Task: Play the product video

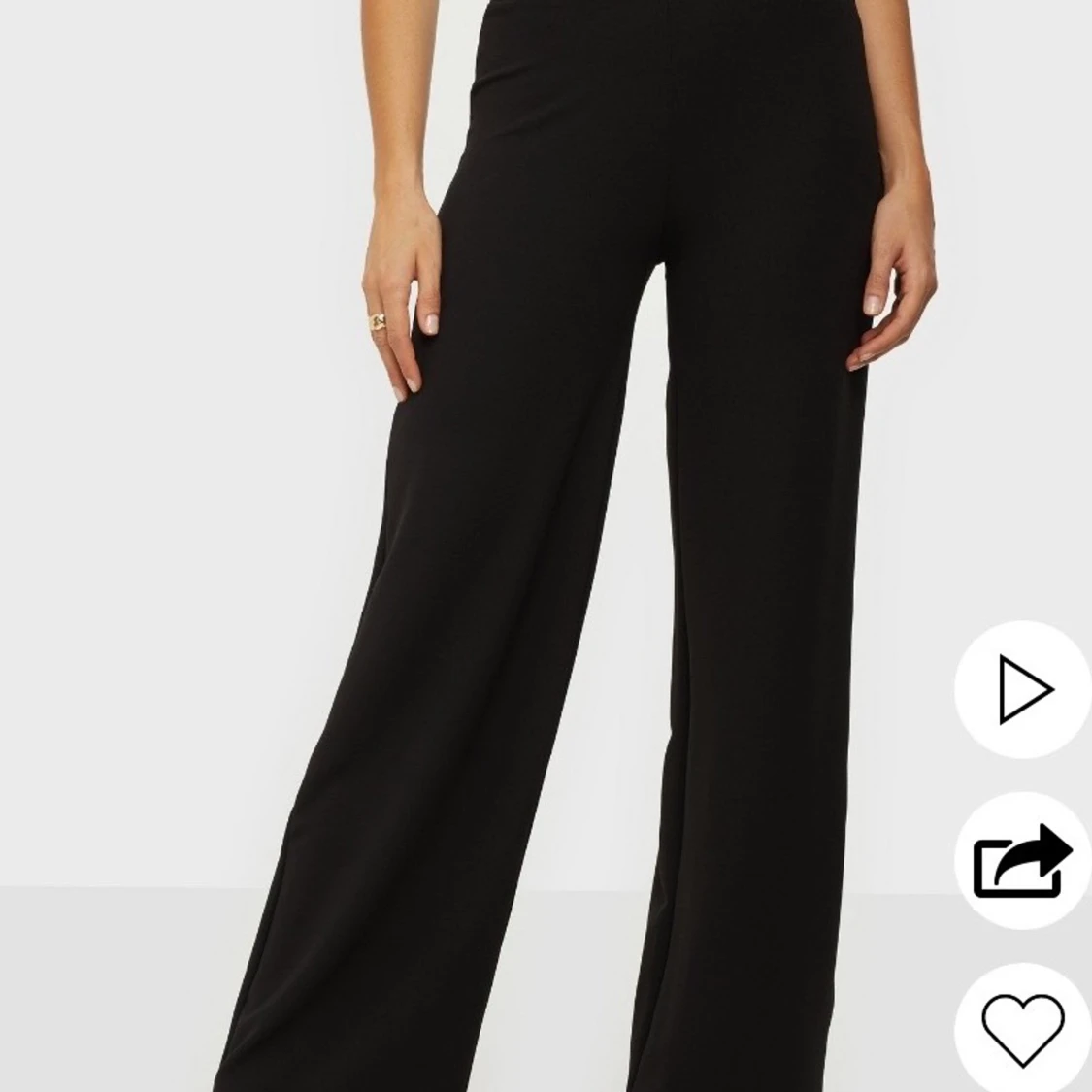Action: (1024, 690)
